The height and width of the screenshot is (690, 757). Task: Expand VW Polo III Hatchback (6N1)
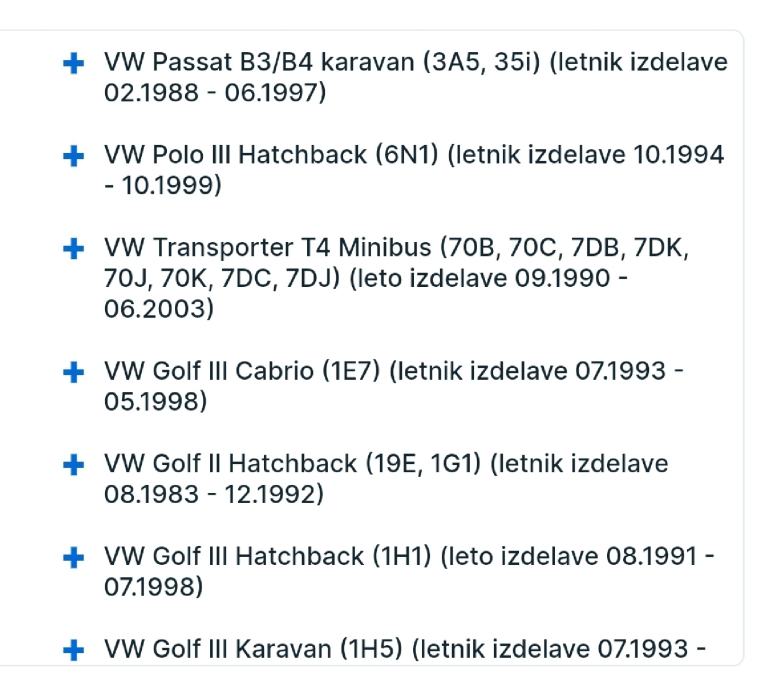(x=73, y=156)
